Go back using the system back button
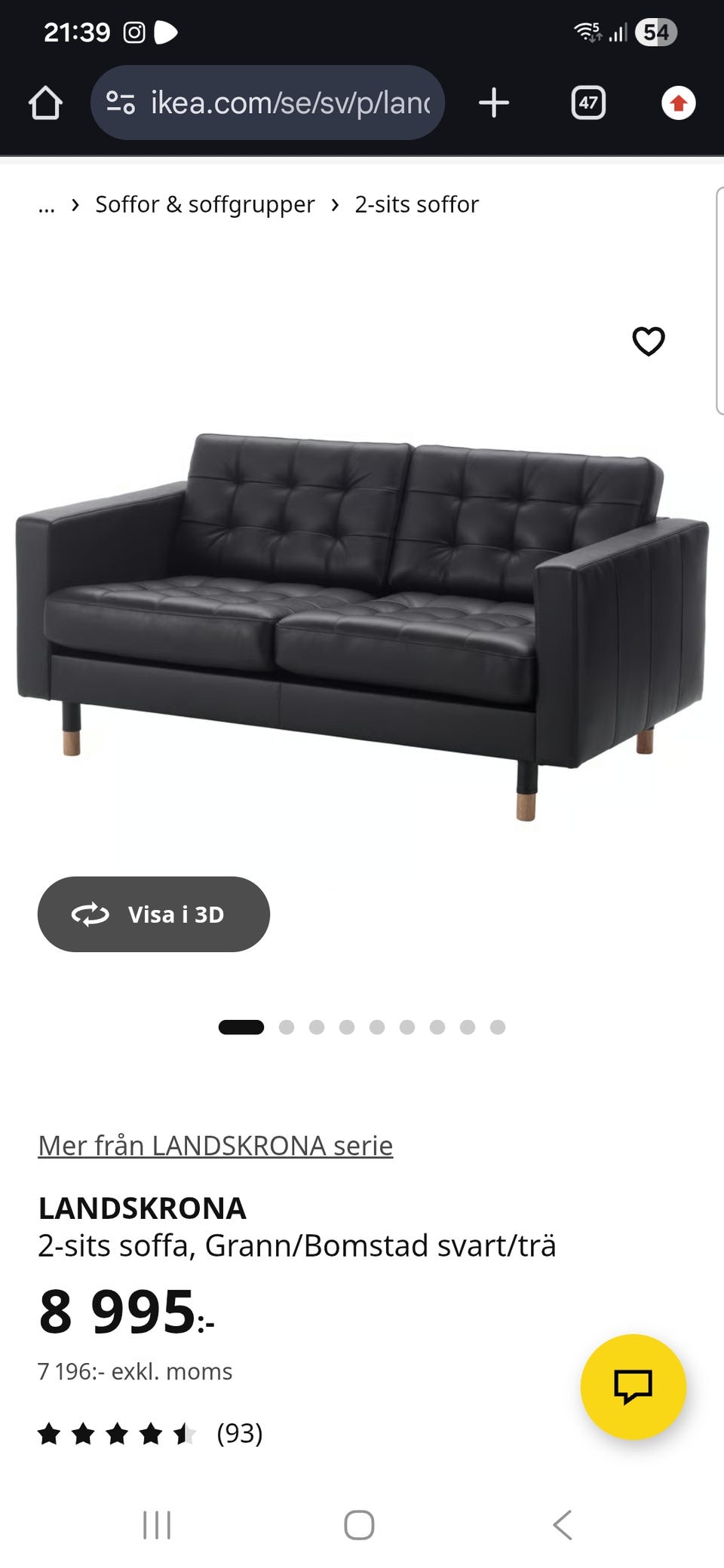This screenshot has height=1568, width=724. pyautogui.click(x=563, y=1524)
